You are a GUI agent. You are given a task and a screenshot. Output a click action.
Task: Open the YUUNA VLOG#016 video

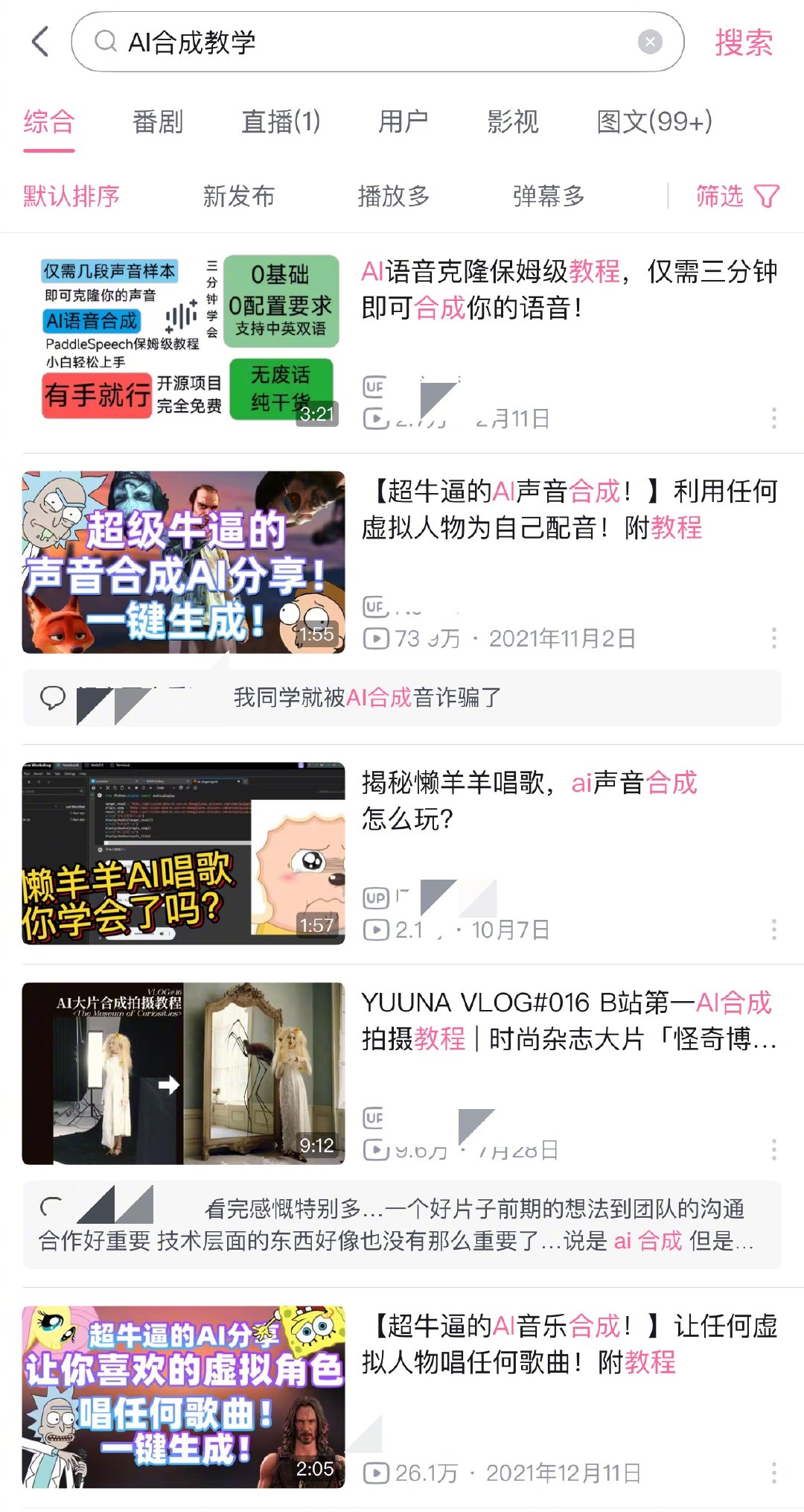pyautogui.click(x=569, y=1020)
